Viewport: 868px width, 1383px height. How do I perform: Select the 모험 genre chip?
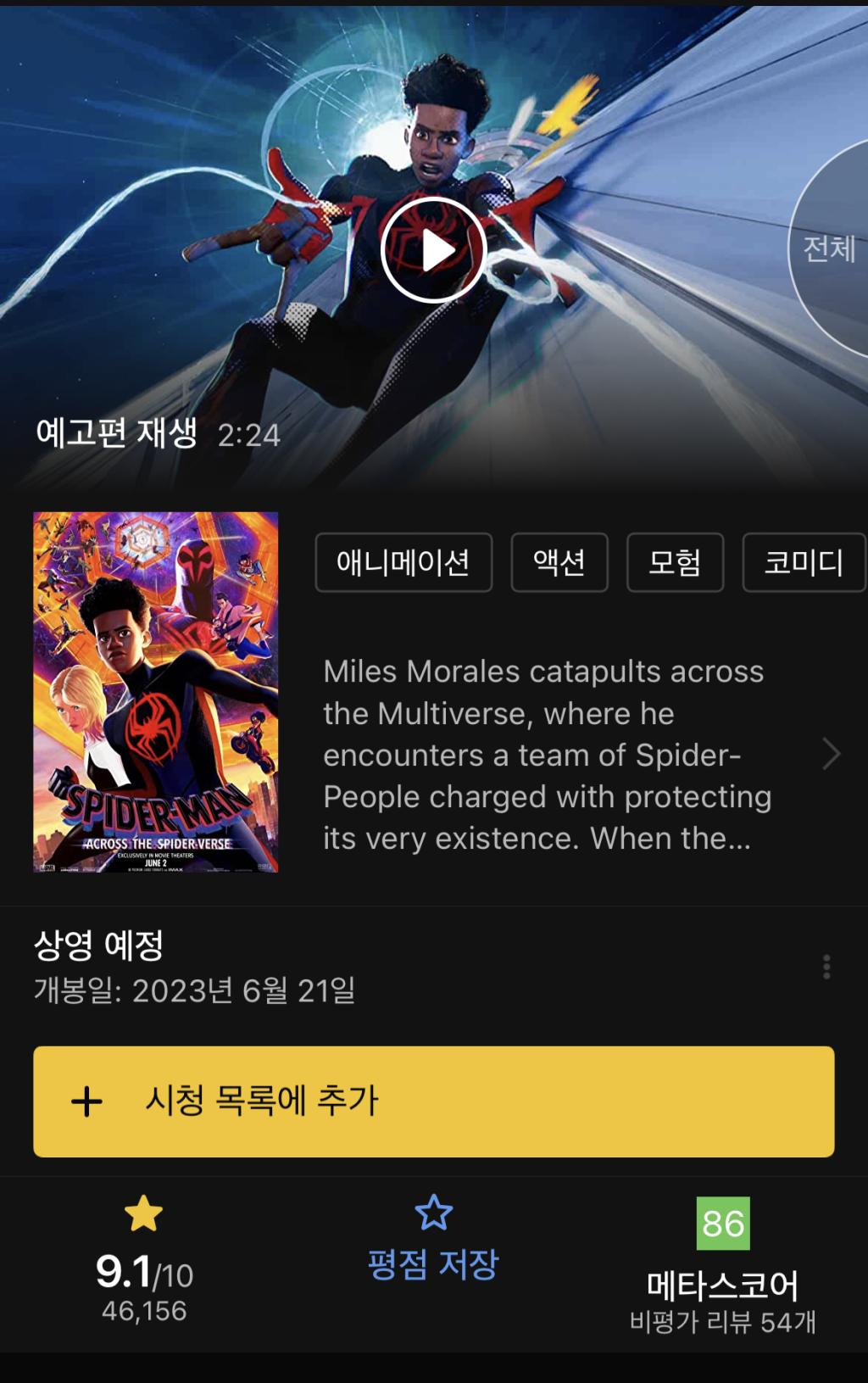coord(675,562)
